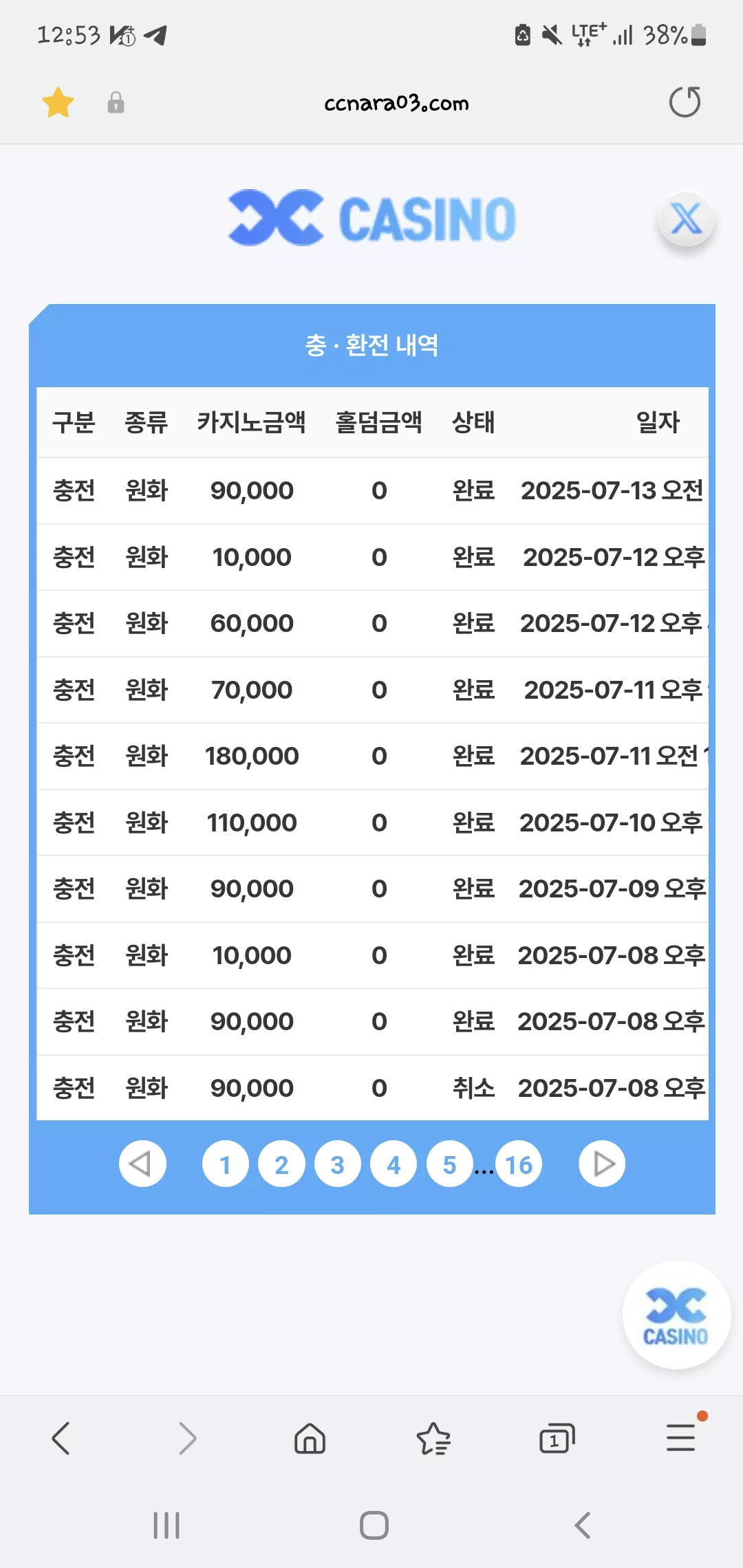Screen dimensions: 743x1568
Task: Go to browser home page
Action: tap(310, 1438)
